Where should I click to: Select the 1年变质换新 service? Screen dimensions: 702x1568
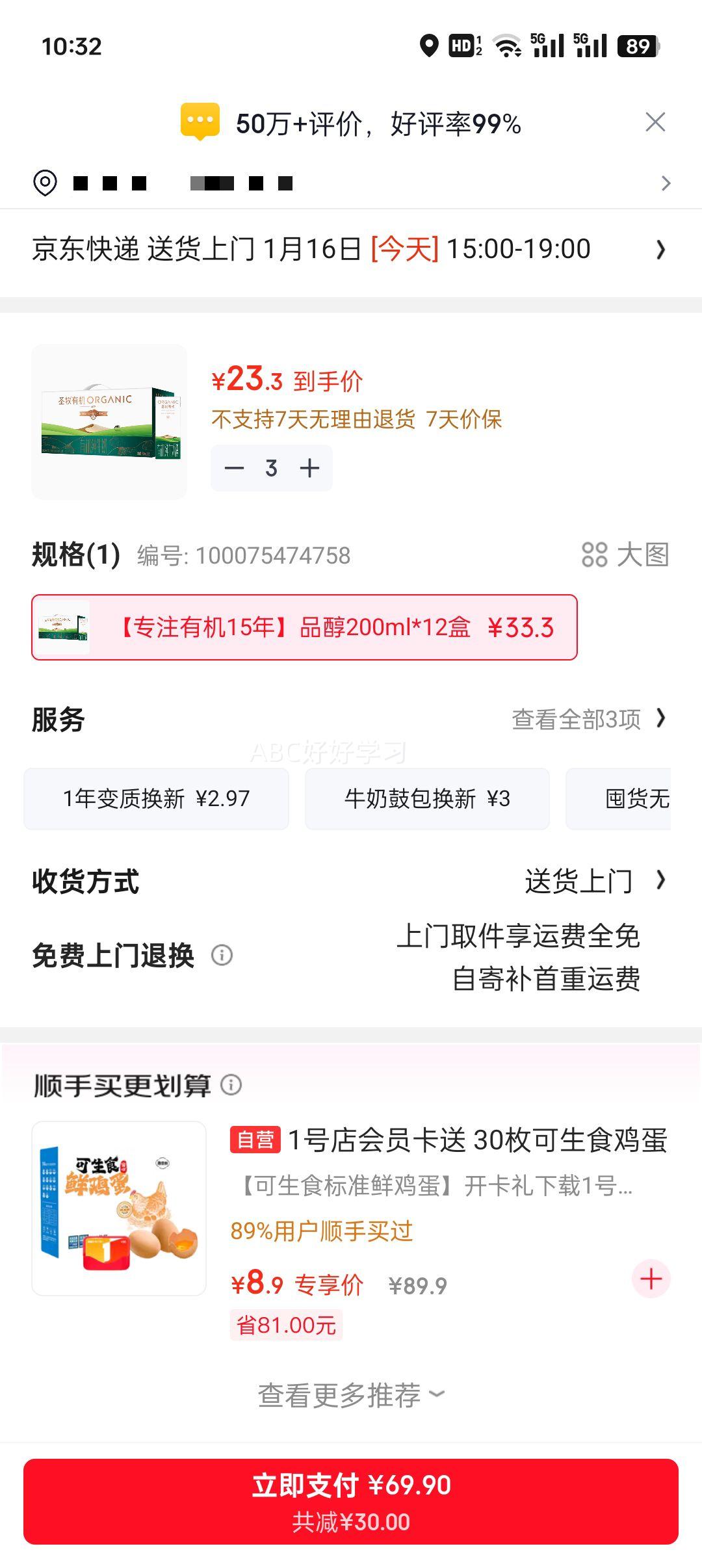pyautogui.click(x=157, y=798)
